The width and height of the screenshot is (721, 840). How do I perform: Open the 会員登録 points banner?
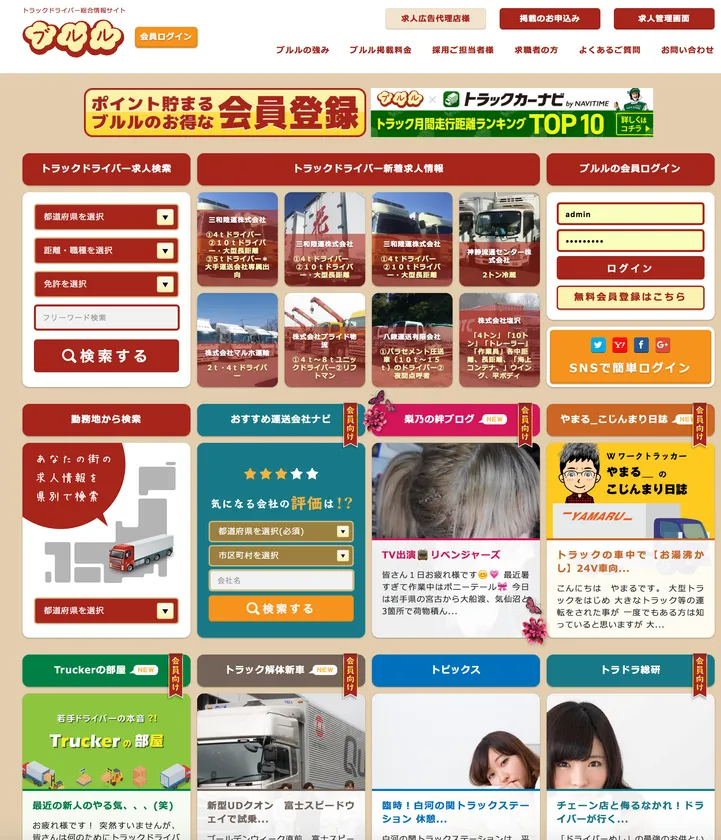(225, 113)
